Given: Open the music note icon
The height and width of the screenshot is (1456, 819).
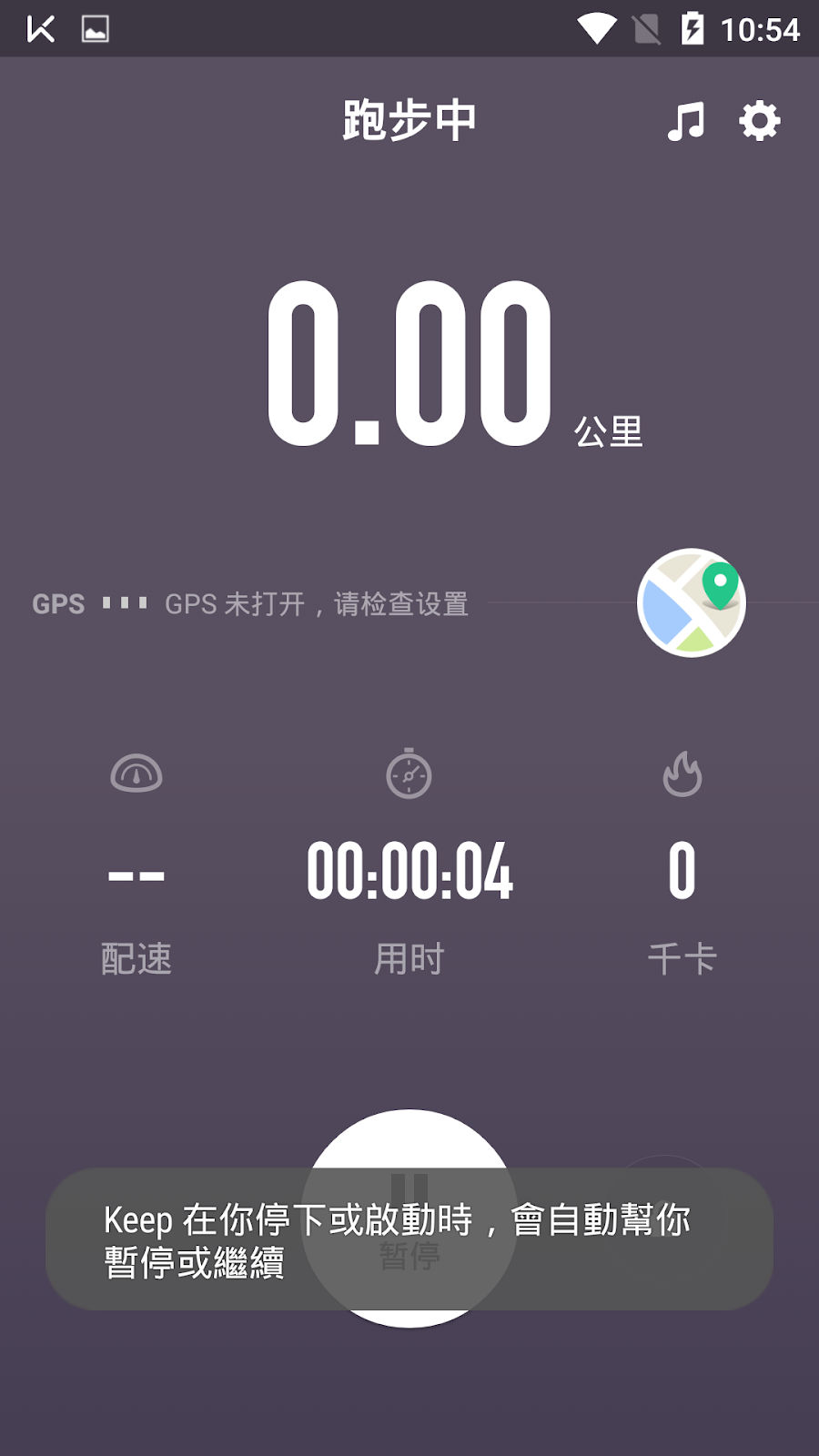Looking at the screenshot, I should click(685, 121).
